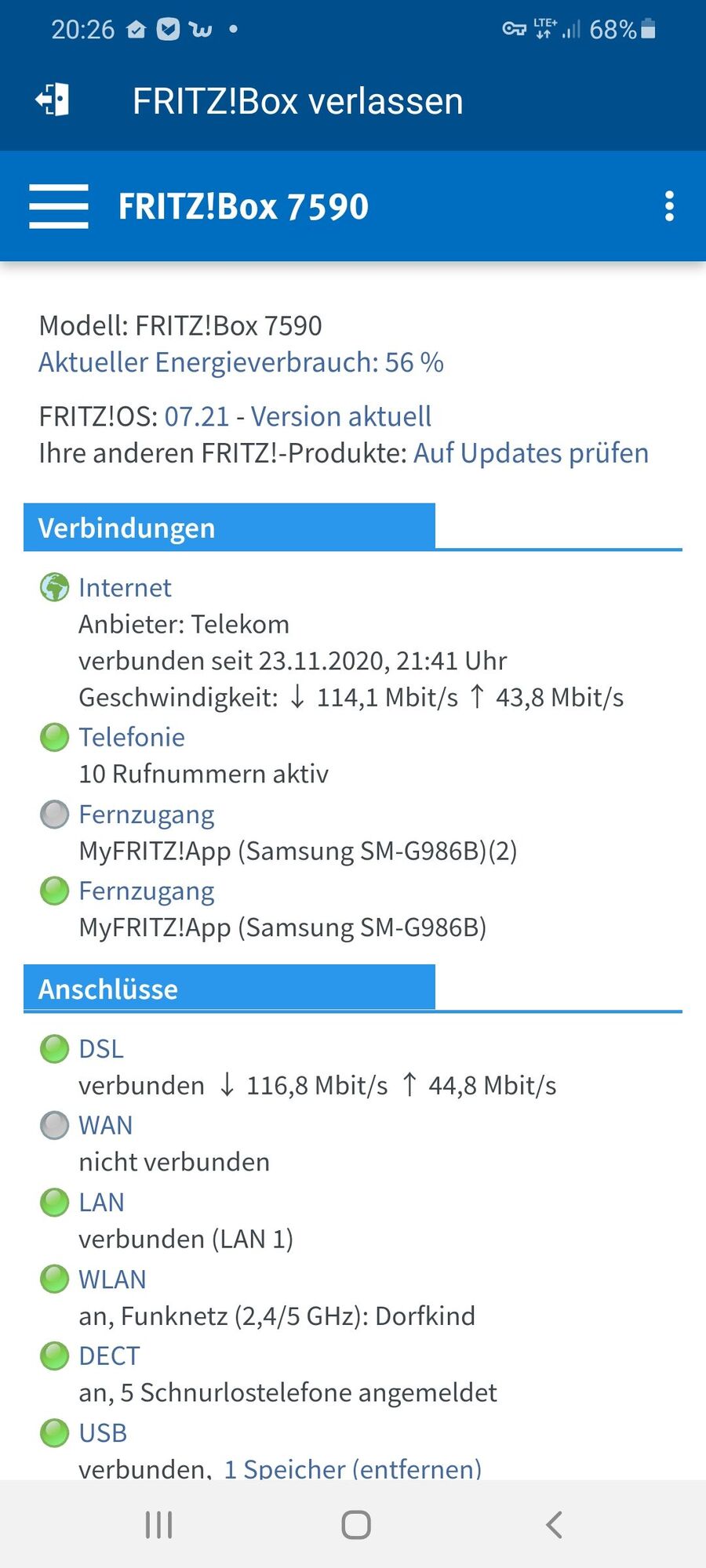Open the recent apps view
Screen dimensions: 706x1568
[158, 1525]
